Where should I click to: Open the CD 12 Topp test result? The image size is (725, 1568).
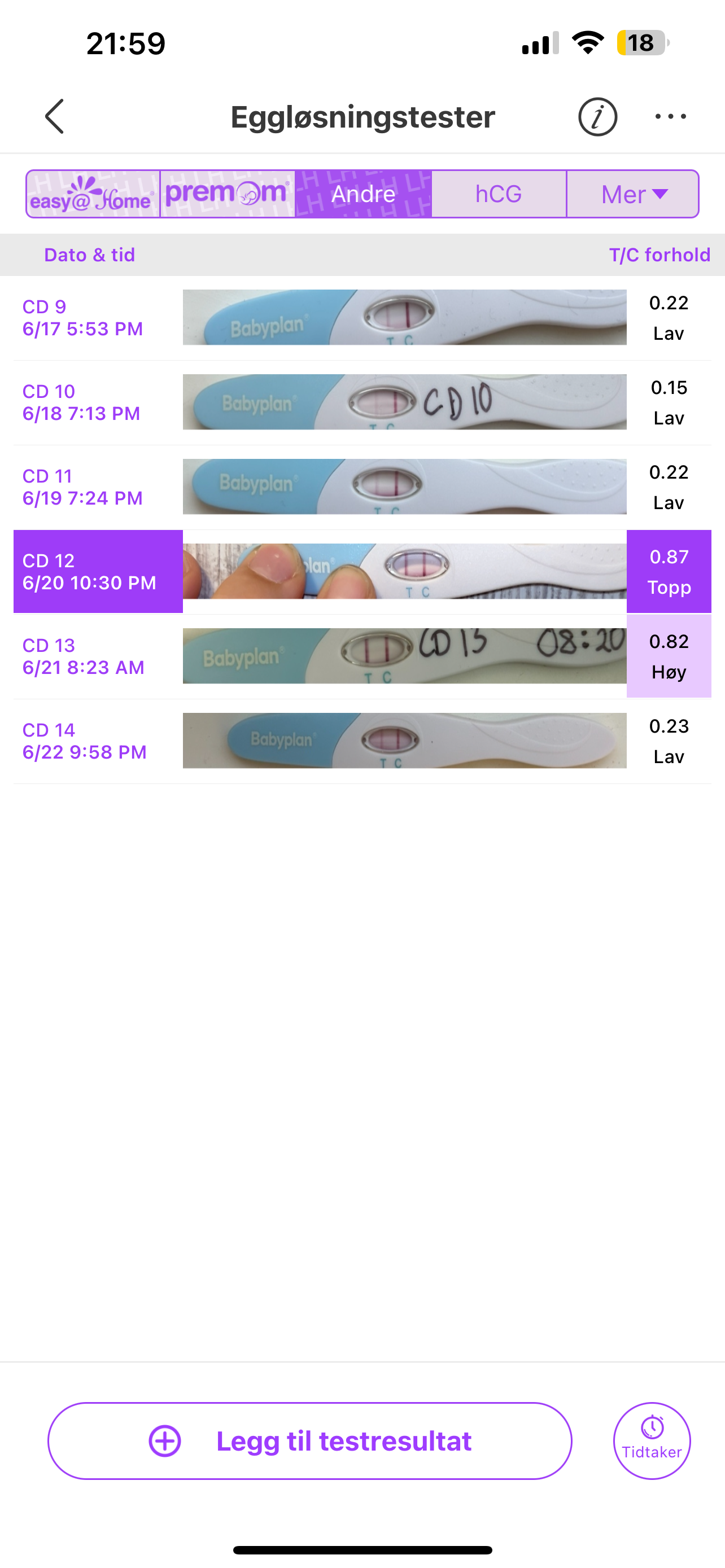[x=362, y=572]
